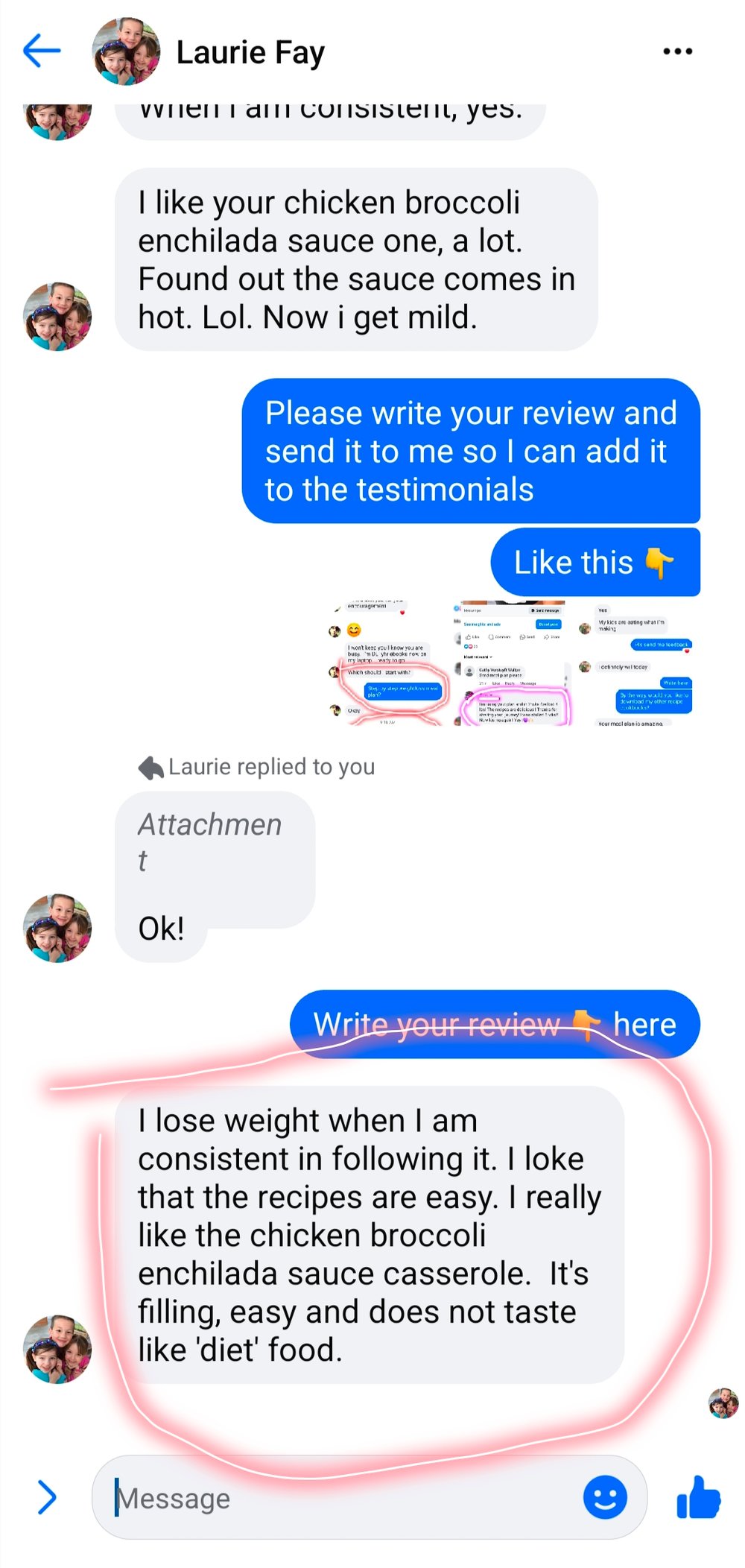Expand more options chevron beside message box

tap(46, 1497)
